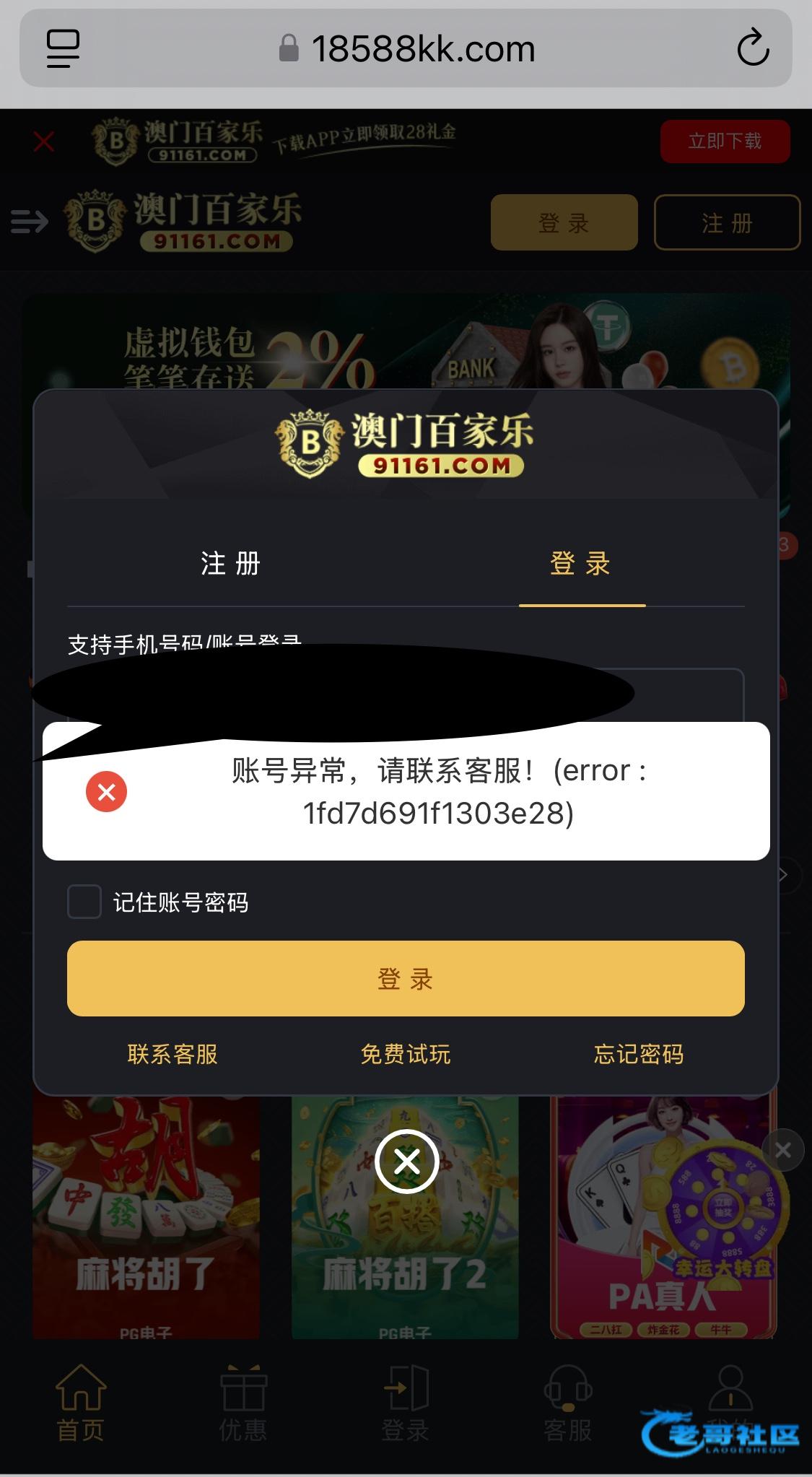
Task: Tap the yellow 登录 submit button
Action: tap(406, 979)
